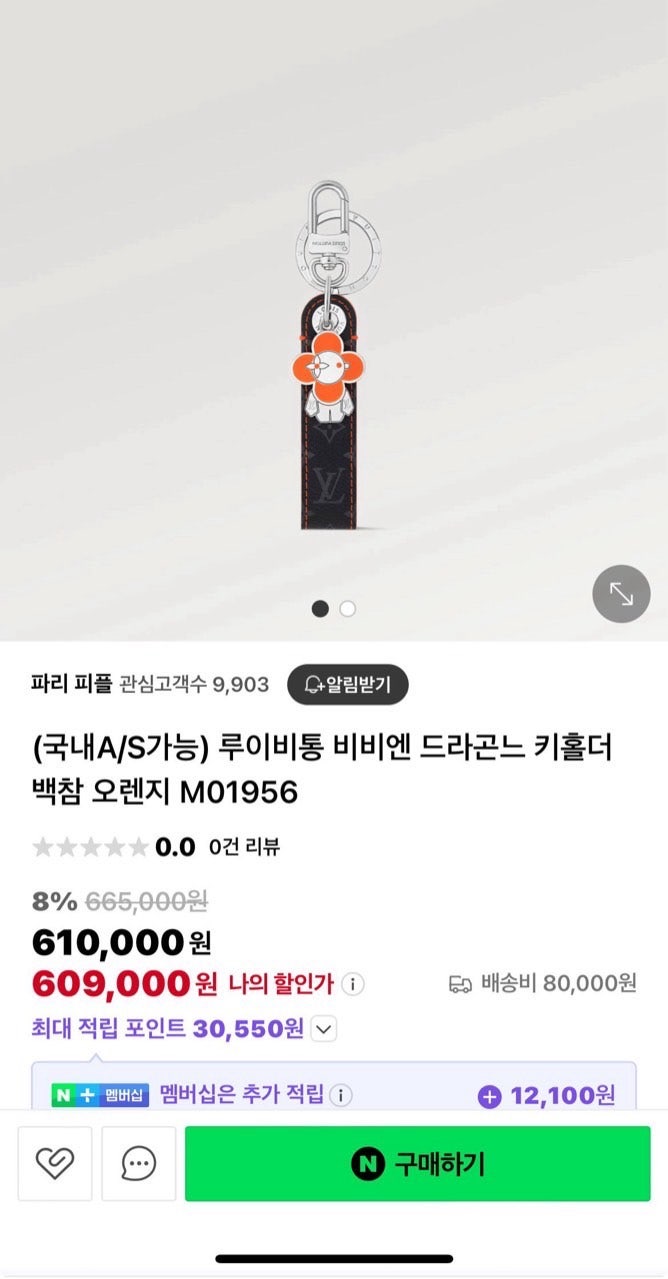Add this keyholder to wishlist

click(x=55, y=1163)
